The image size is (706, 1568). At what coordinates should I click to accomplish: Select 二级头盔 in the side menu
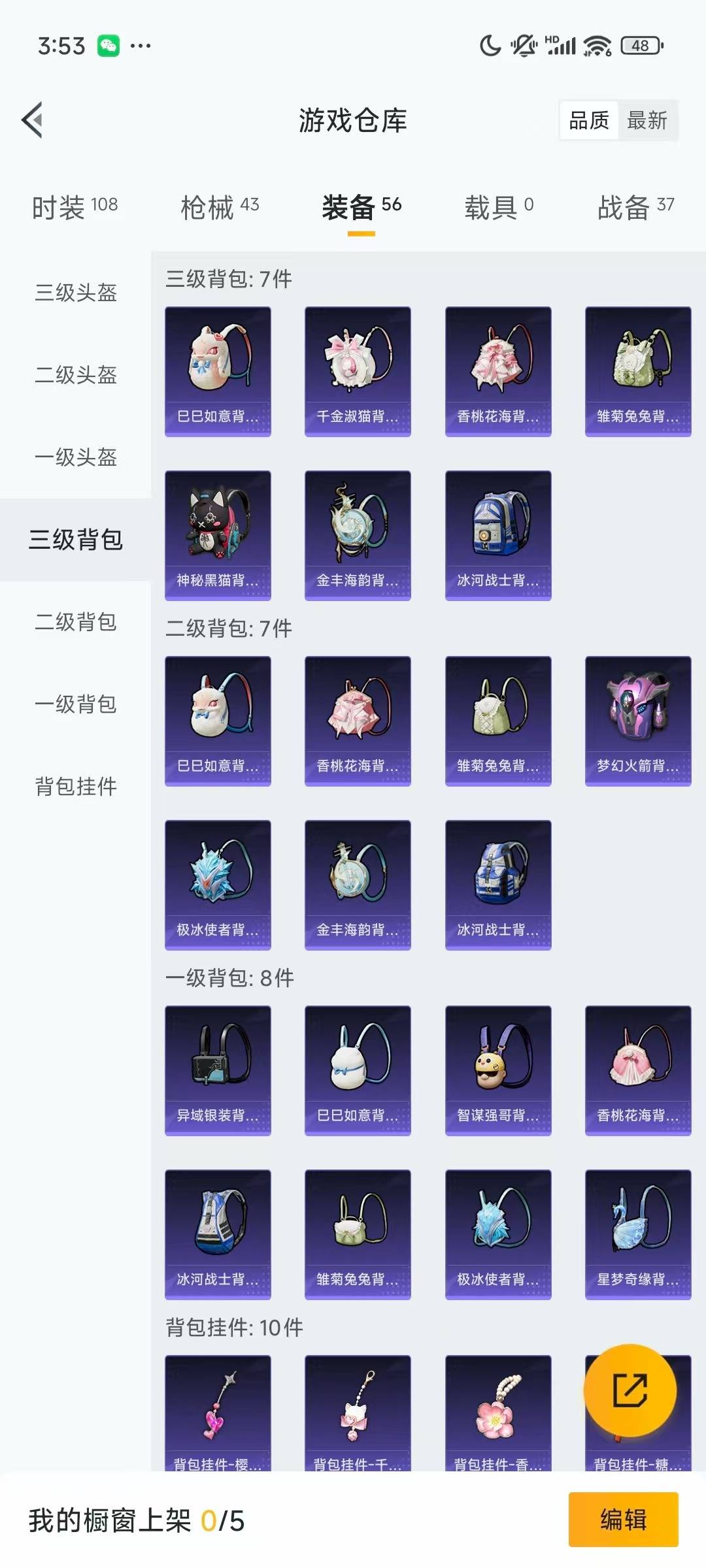tap(76, 375)
